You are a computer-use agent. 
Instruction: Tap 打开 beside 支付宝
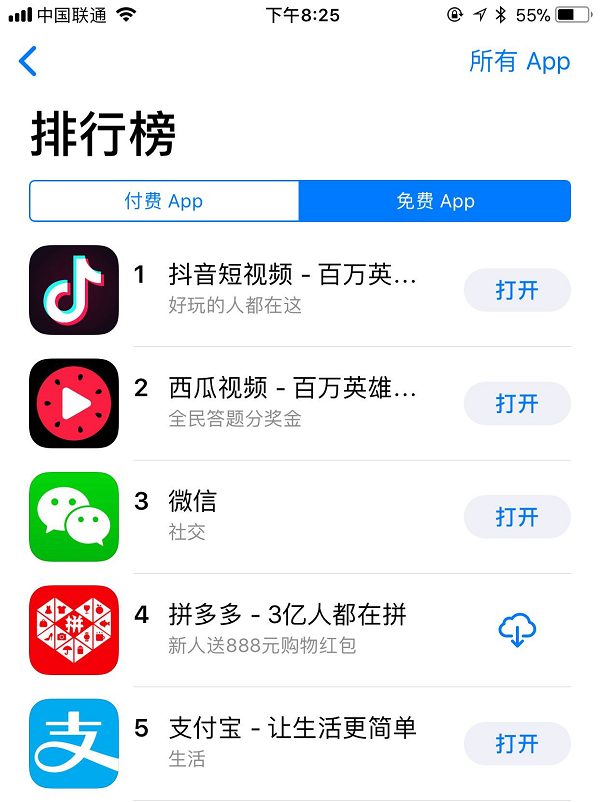[x=517, y=744]
